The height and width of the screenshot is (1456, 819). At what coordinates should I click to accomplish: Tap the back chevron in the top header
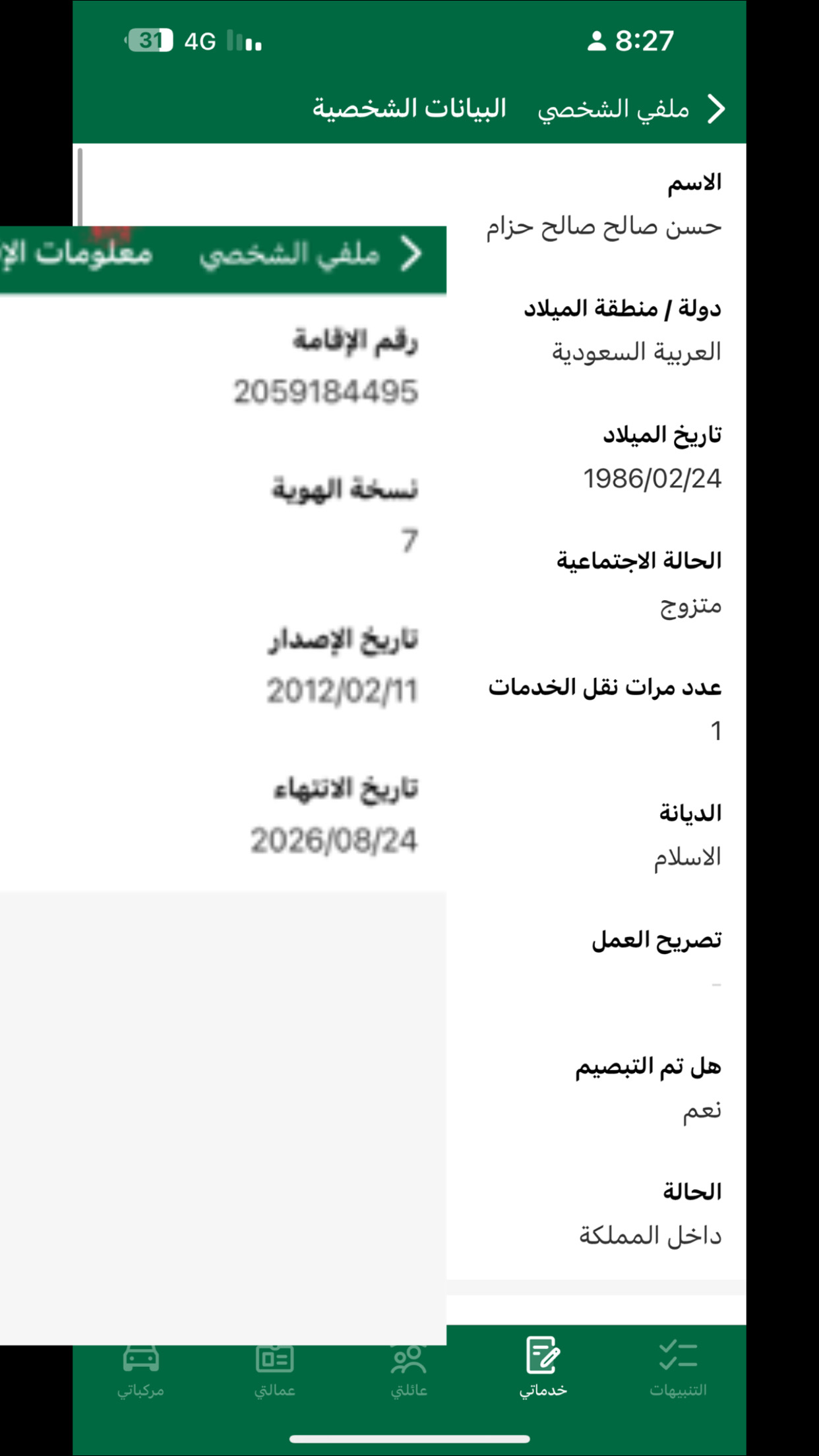(716, 109)
